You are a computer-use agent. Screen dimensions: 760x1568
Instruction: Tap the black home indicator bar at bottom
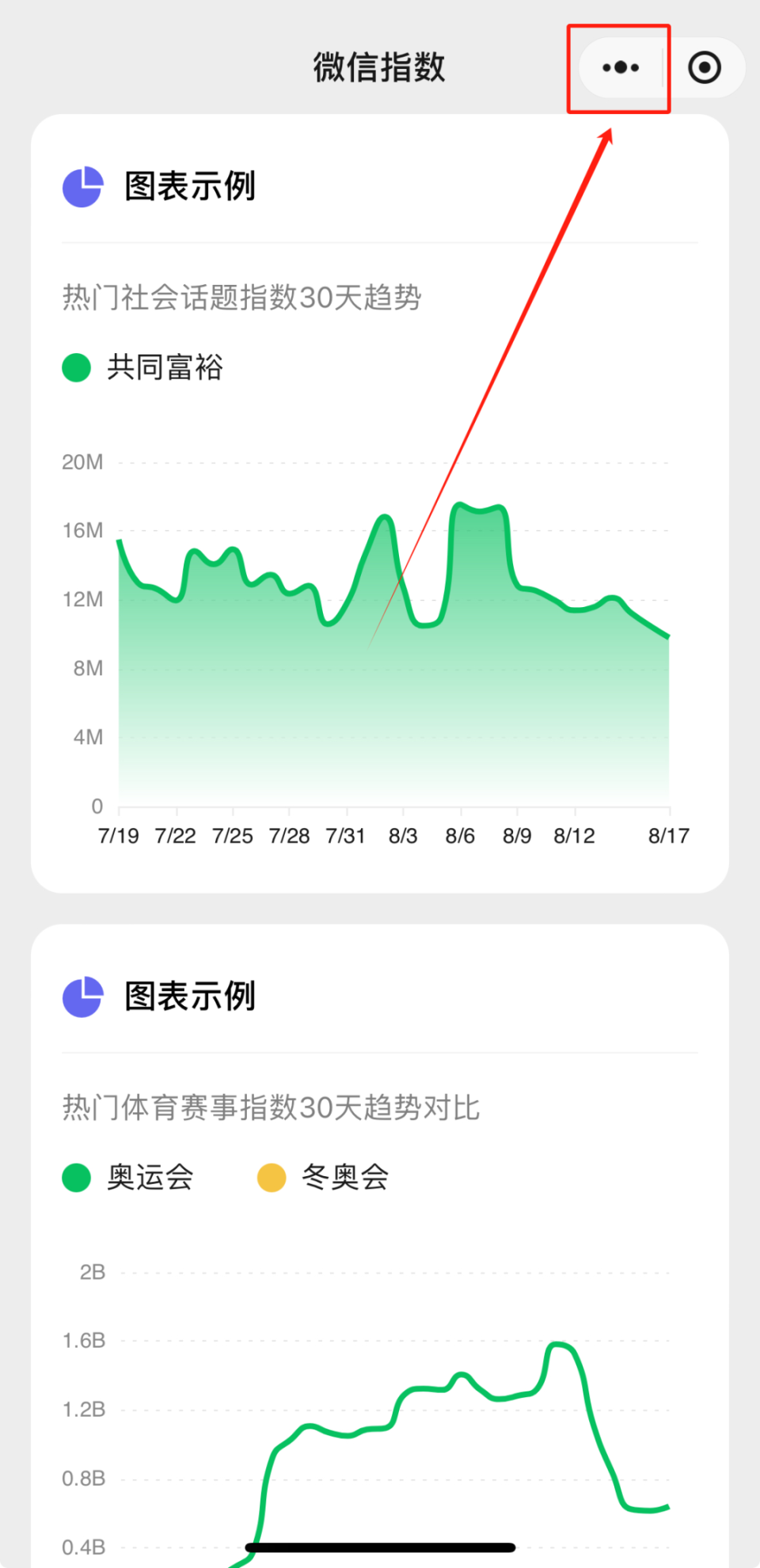(x=380, y=1547)
